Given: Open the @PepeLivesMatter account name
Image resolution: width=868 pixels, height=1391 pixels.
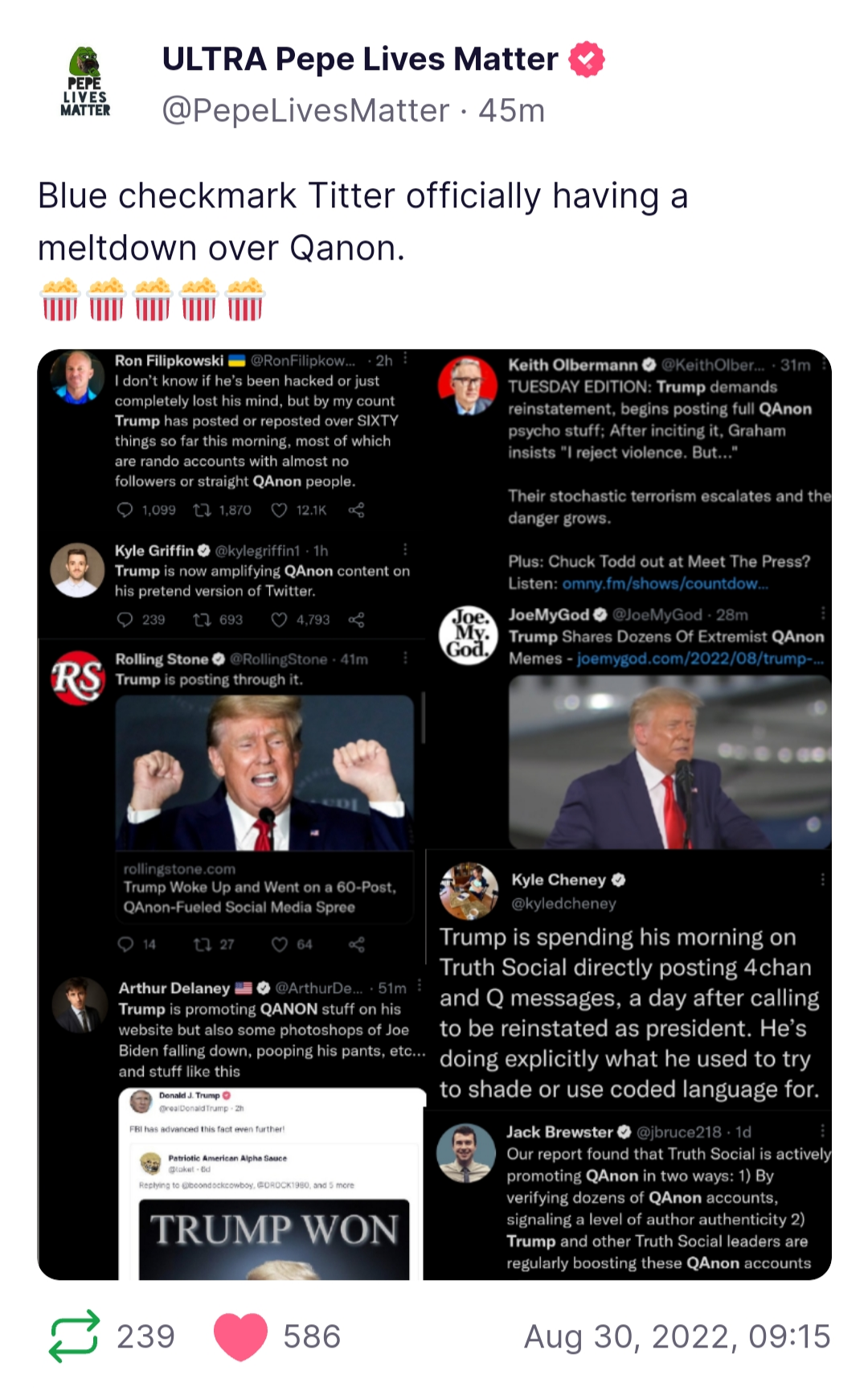Looking at the screenshot, I should point(305,110).
